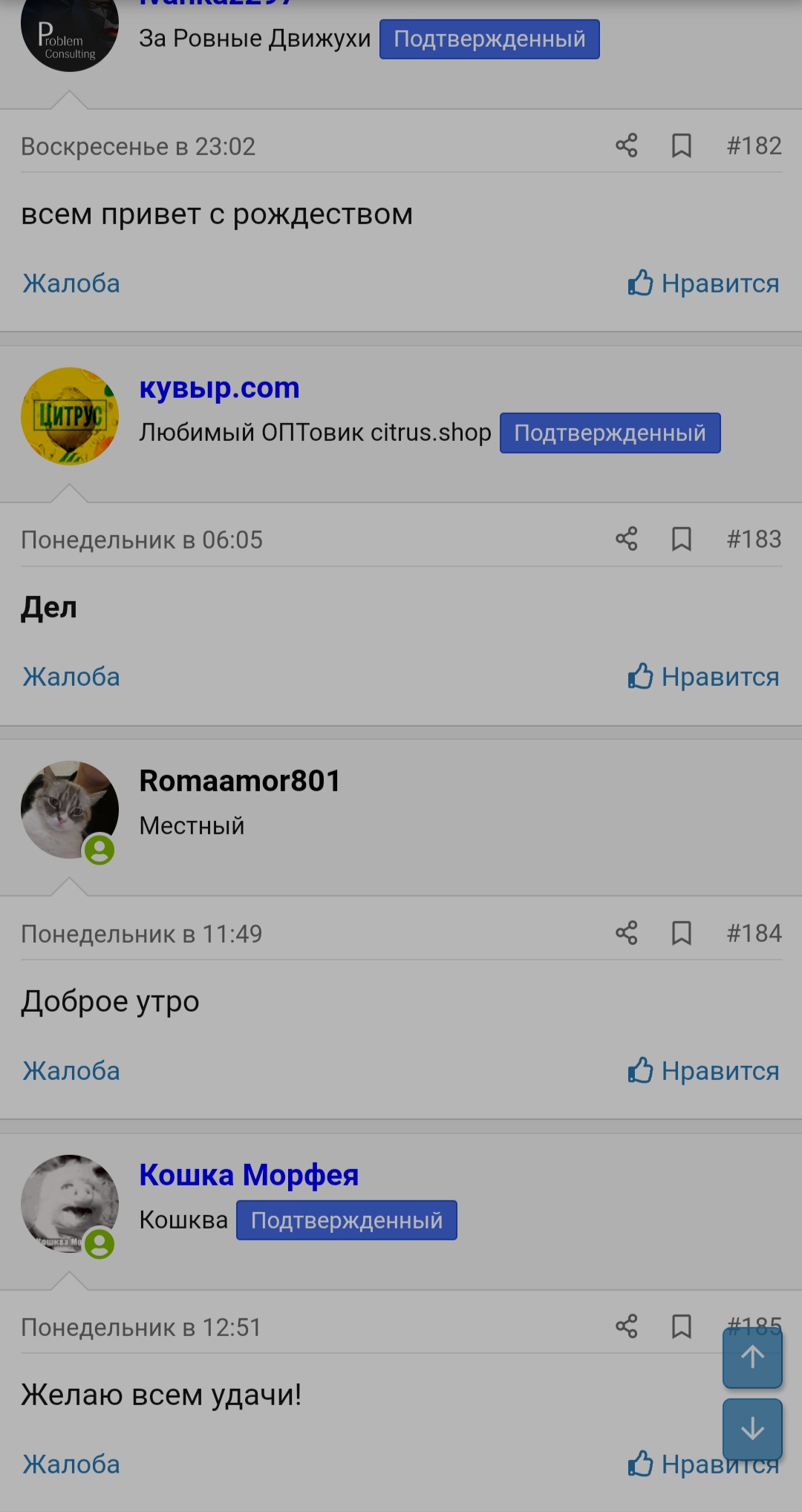Bookmark post #185 by Кошка Морфея
This screenshot has width=802, height=1512.
click(681, 1326)
